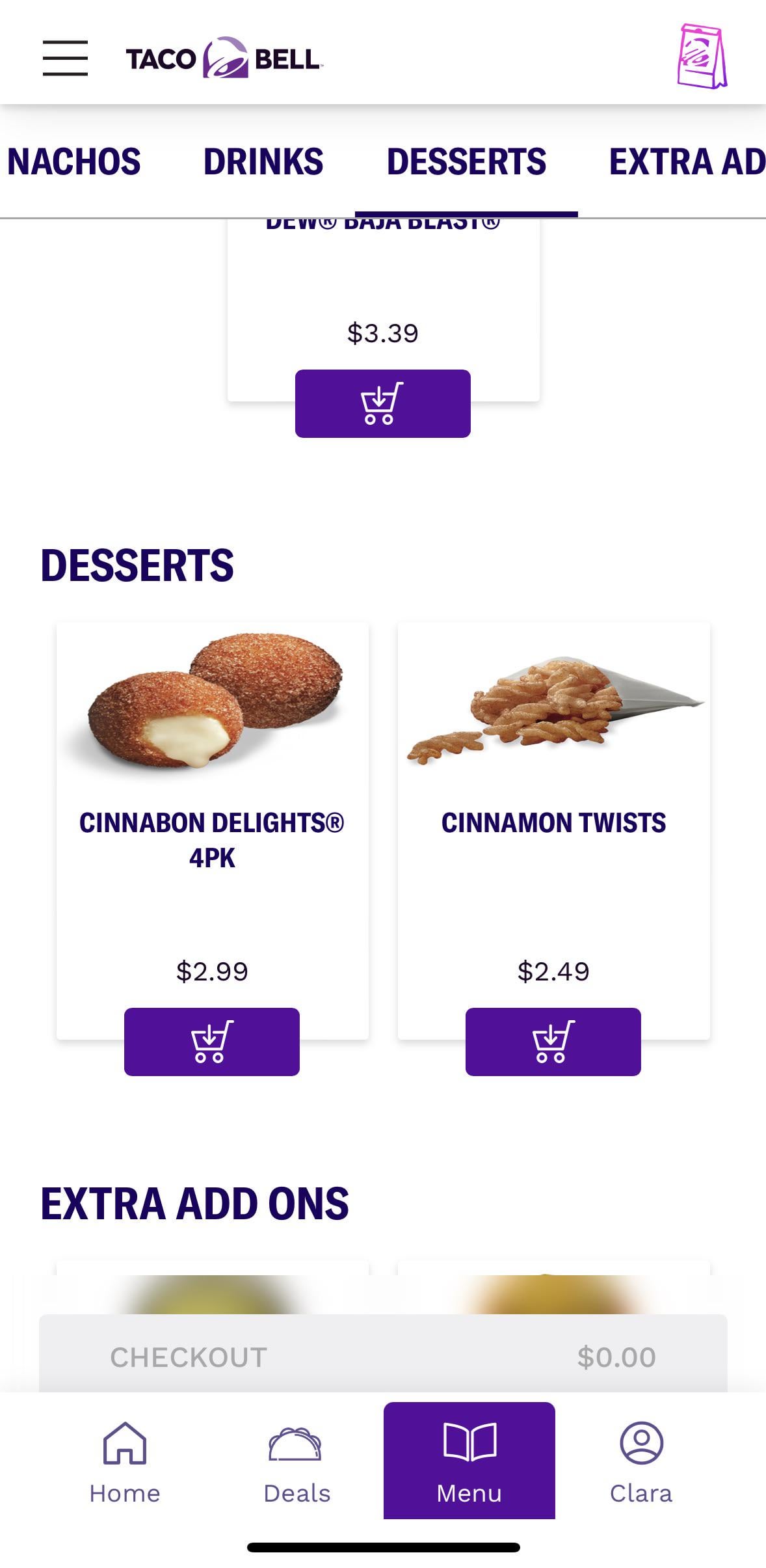This screenshot has width=766, height=1568.
Task: Switch to the Drinks category tab
Action: 263,161
